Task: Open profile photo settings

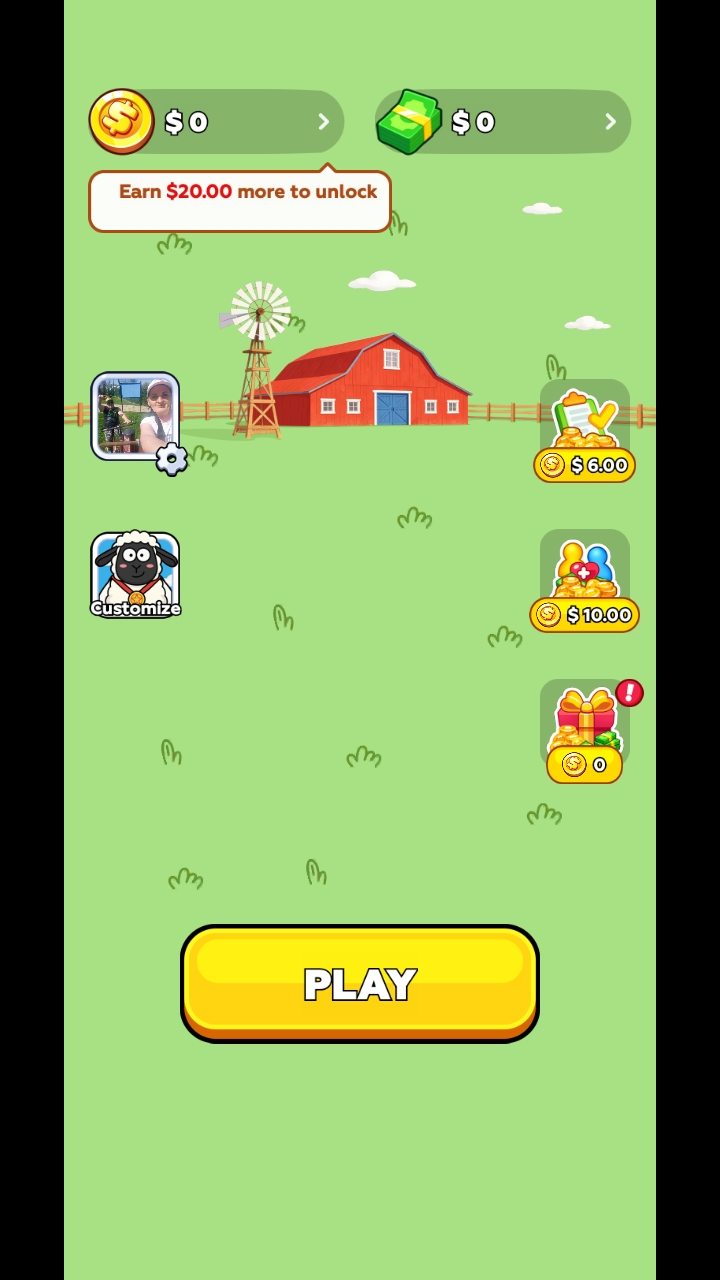Action: pyautogui.click(x=136, y=418)
